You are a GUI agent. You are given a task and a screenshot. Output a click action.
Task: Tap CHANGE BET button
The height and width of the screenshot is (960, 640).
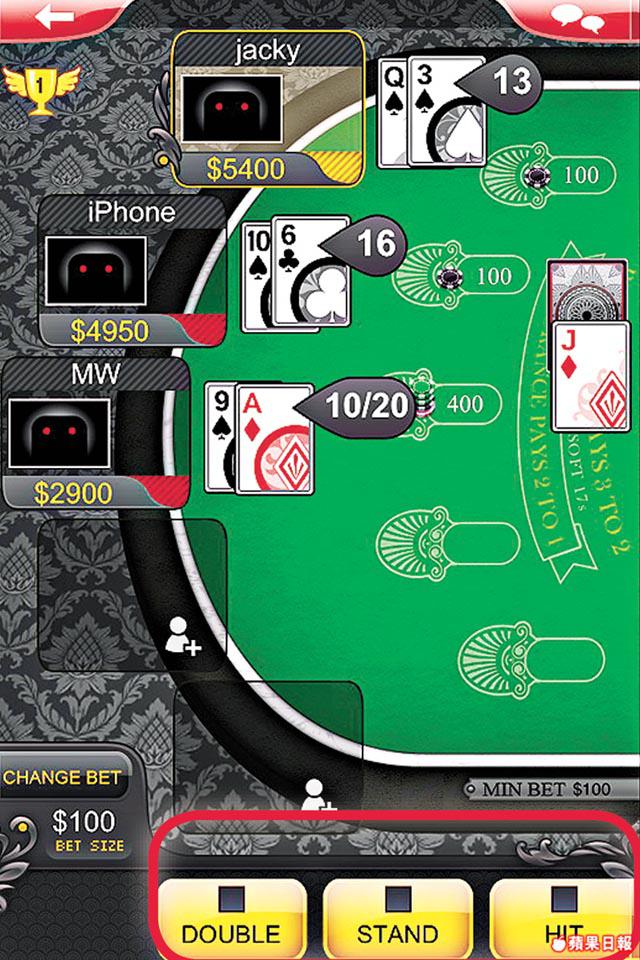[x=62, y=777]
